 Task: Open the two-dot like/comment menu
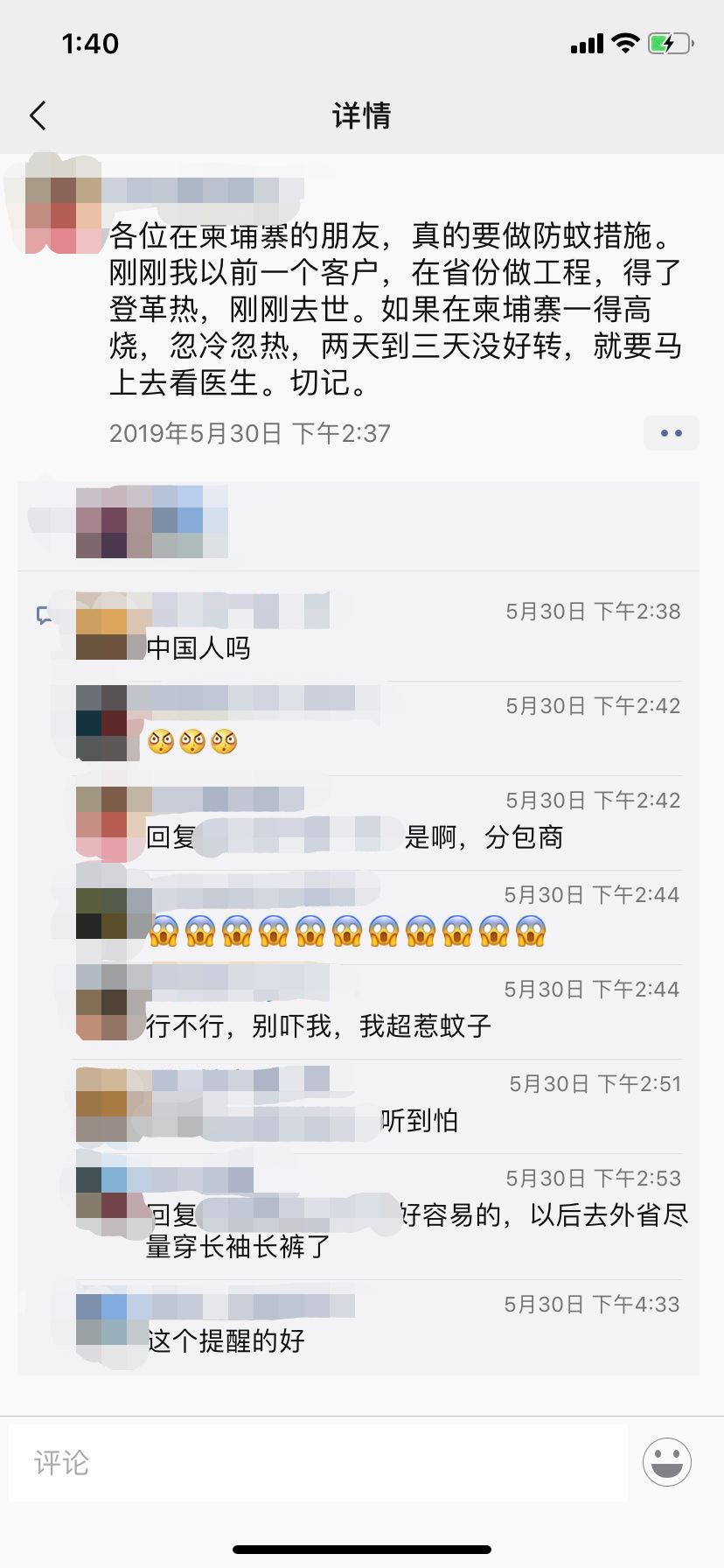671,433
